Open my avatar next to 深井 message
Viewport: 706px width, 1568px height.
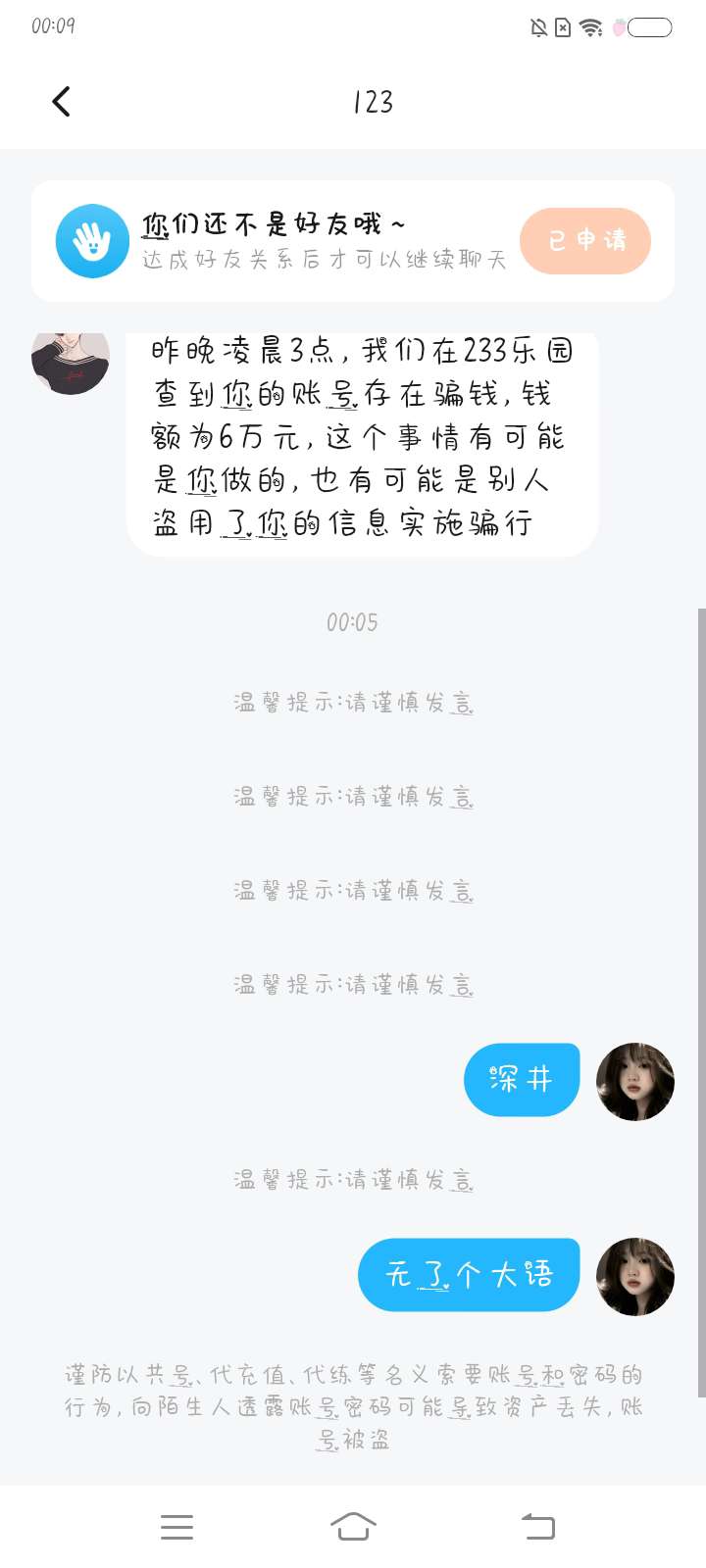point(635,1081)
